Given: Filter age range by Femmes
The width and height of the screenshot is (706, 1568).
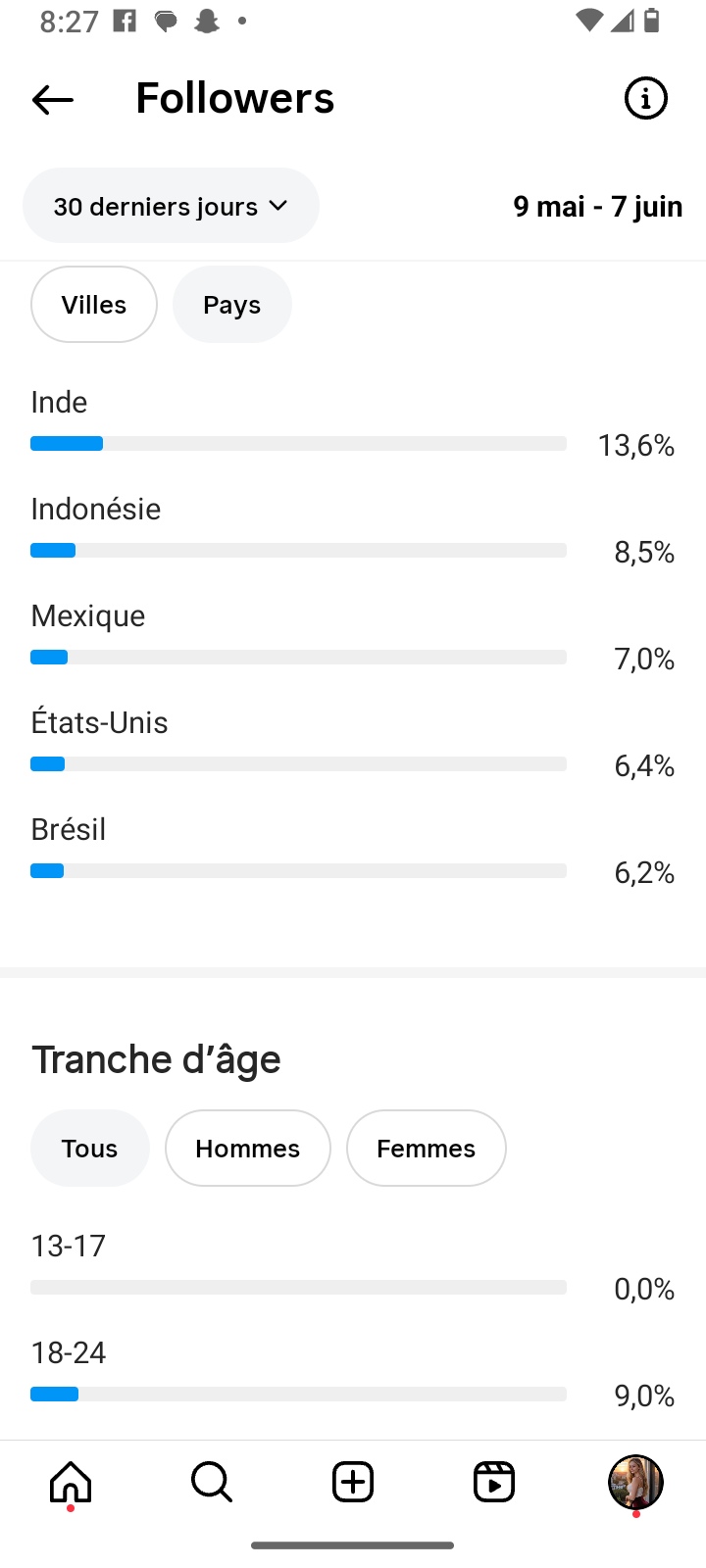Looking at the screenshot, I should (427, 1149).
